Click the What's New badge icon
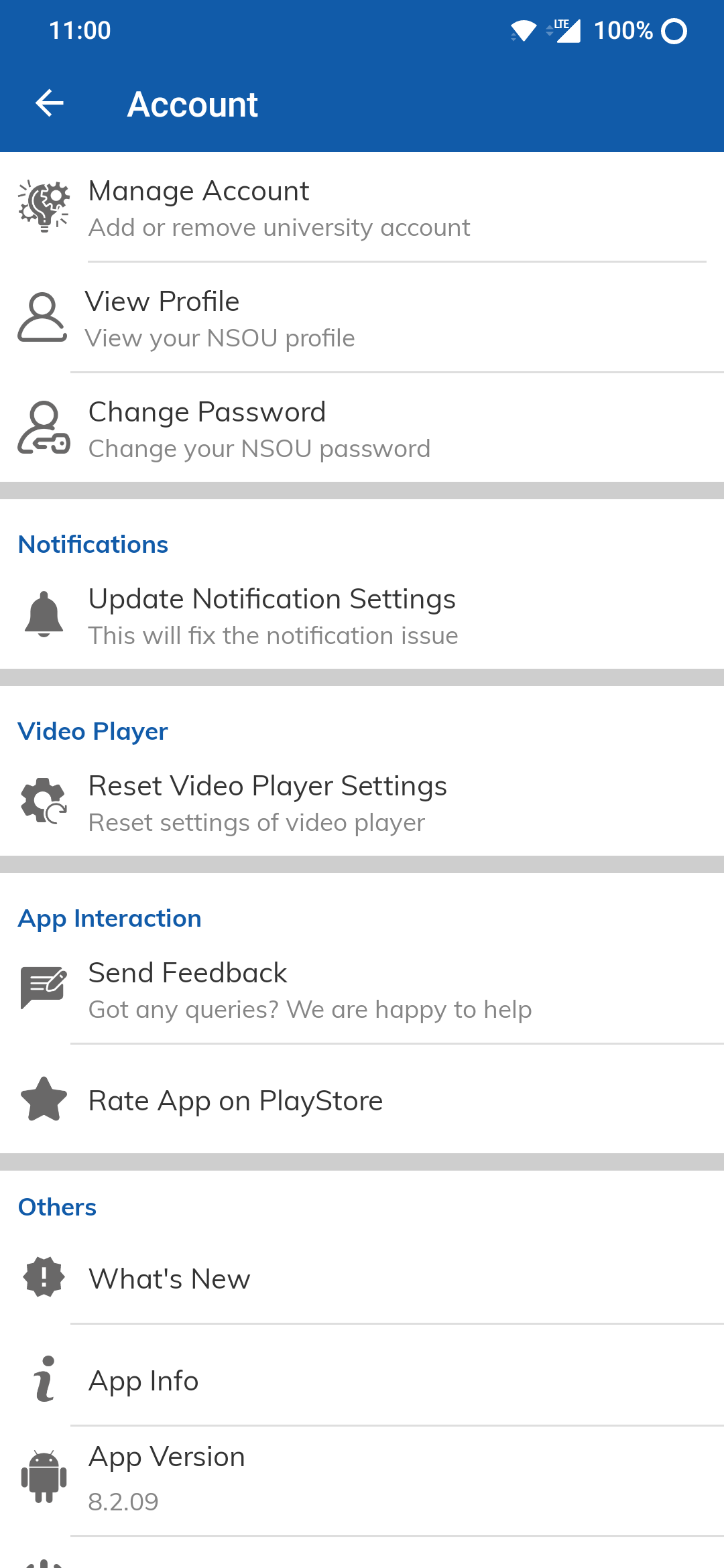This screenshot has height=1568, width=724. [x=44, y=1277]
